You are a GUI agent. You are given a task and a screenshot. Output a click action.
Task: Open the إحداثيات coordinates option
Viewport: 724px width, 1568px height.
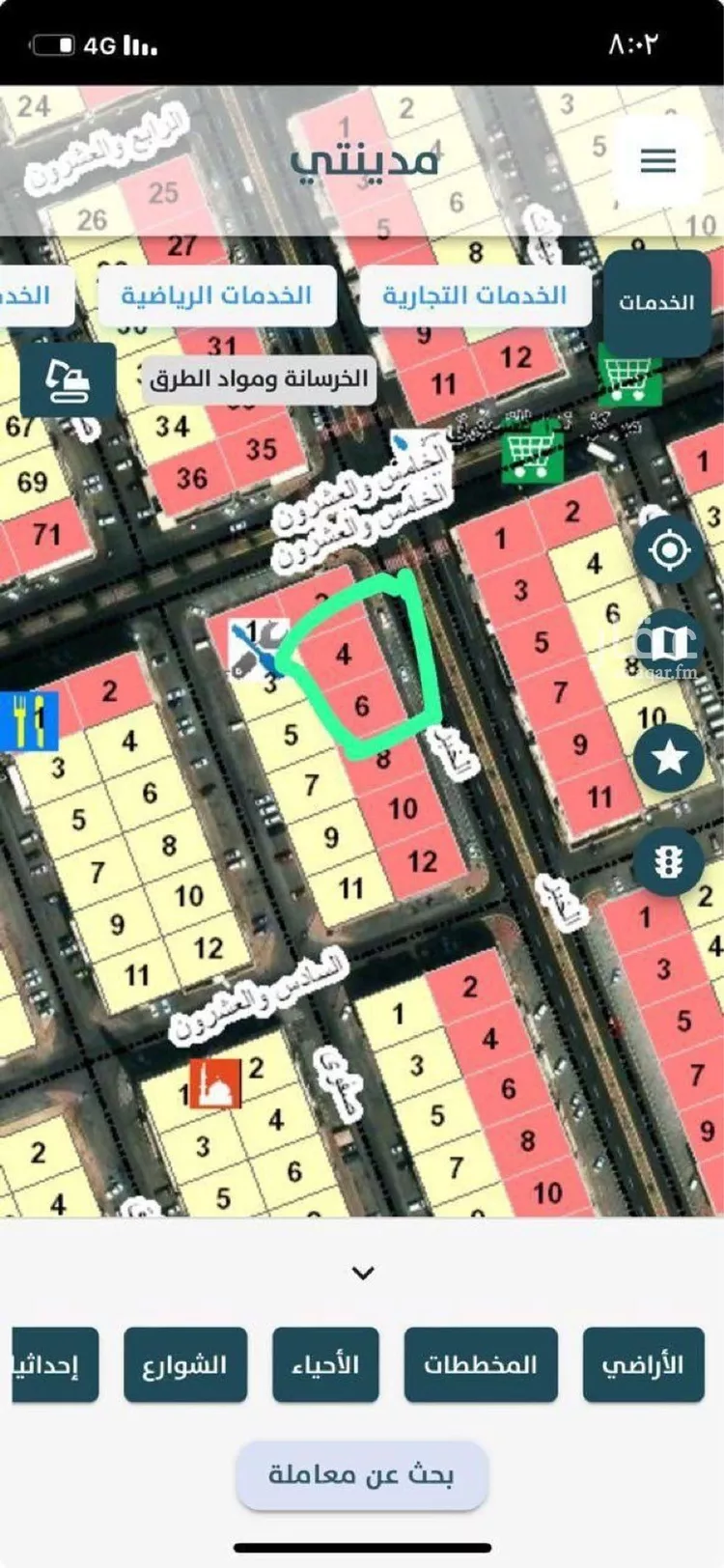(x=55, y=1364)
